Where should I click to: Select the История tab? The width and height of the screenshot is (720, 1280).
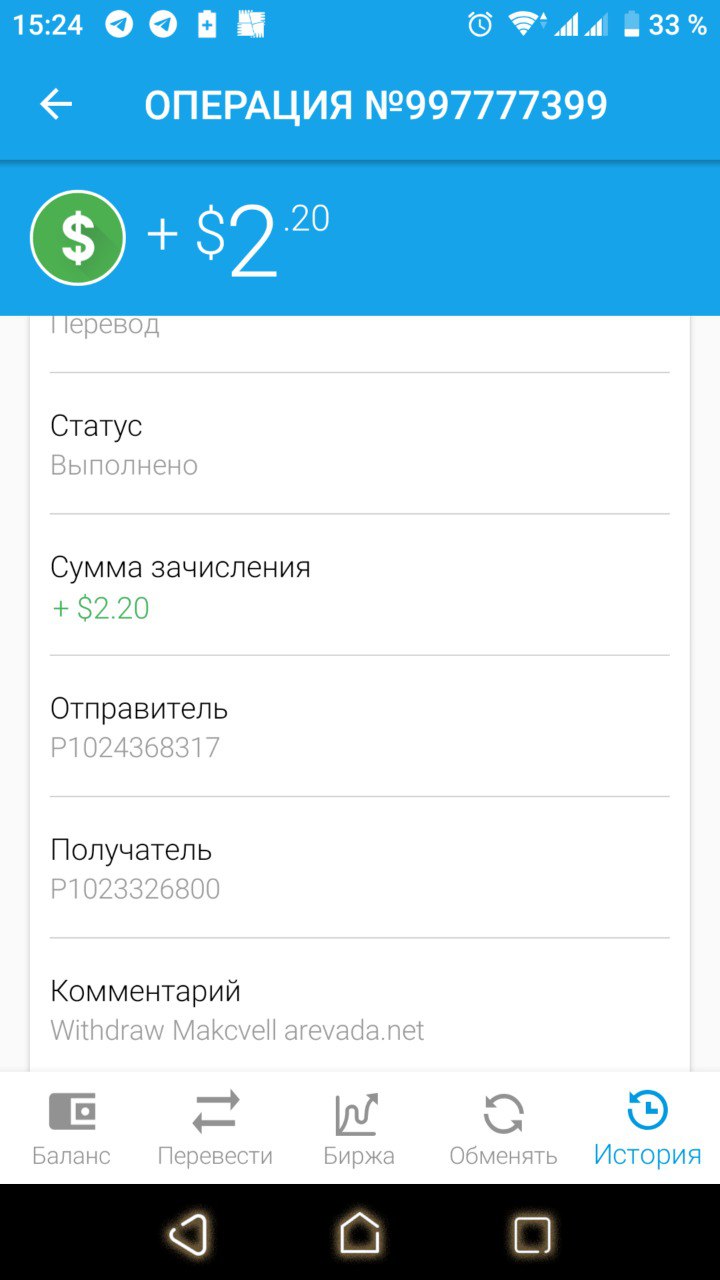pyautogui.click(x=648, y=1129)
